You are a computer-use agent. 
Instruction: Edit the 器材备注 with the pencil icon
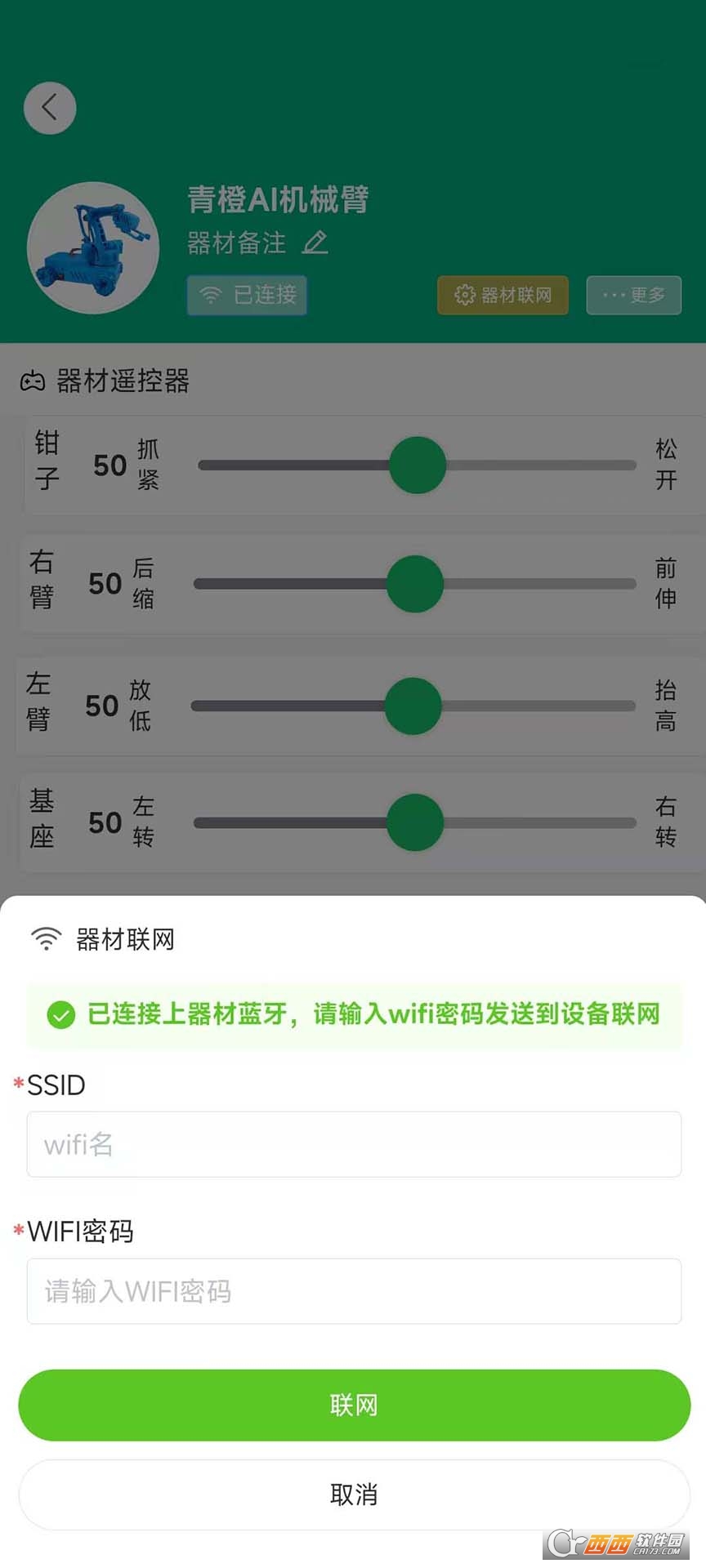point(315,243)
